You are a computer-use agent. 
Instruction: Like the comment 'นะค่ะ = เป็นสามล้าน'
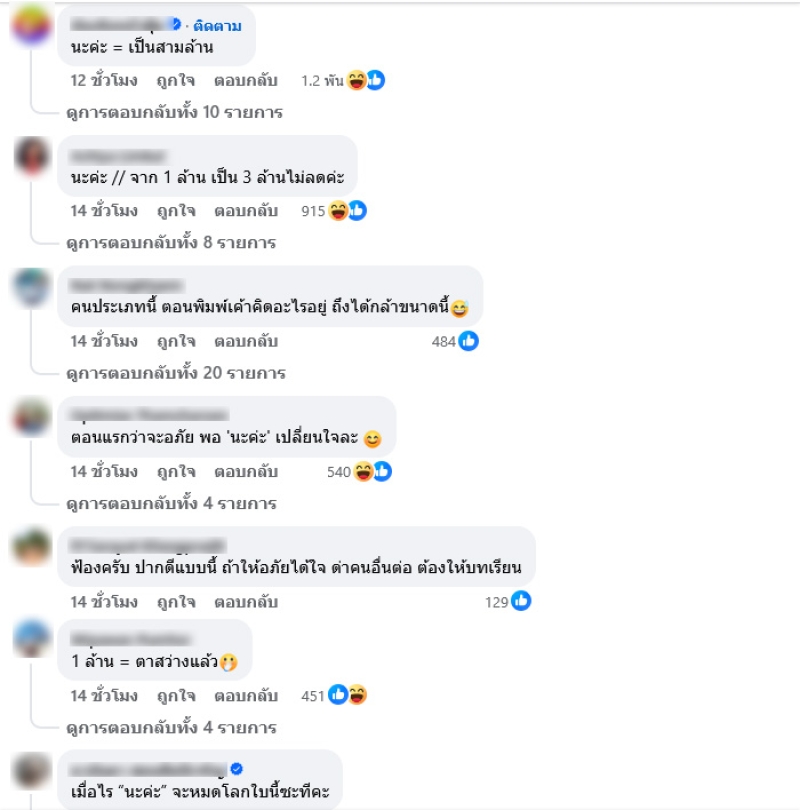click(175, 80)
